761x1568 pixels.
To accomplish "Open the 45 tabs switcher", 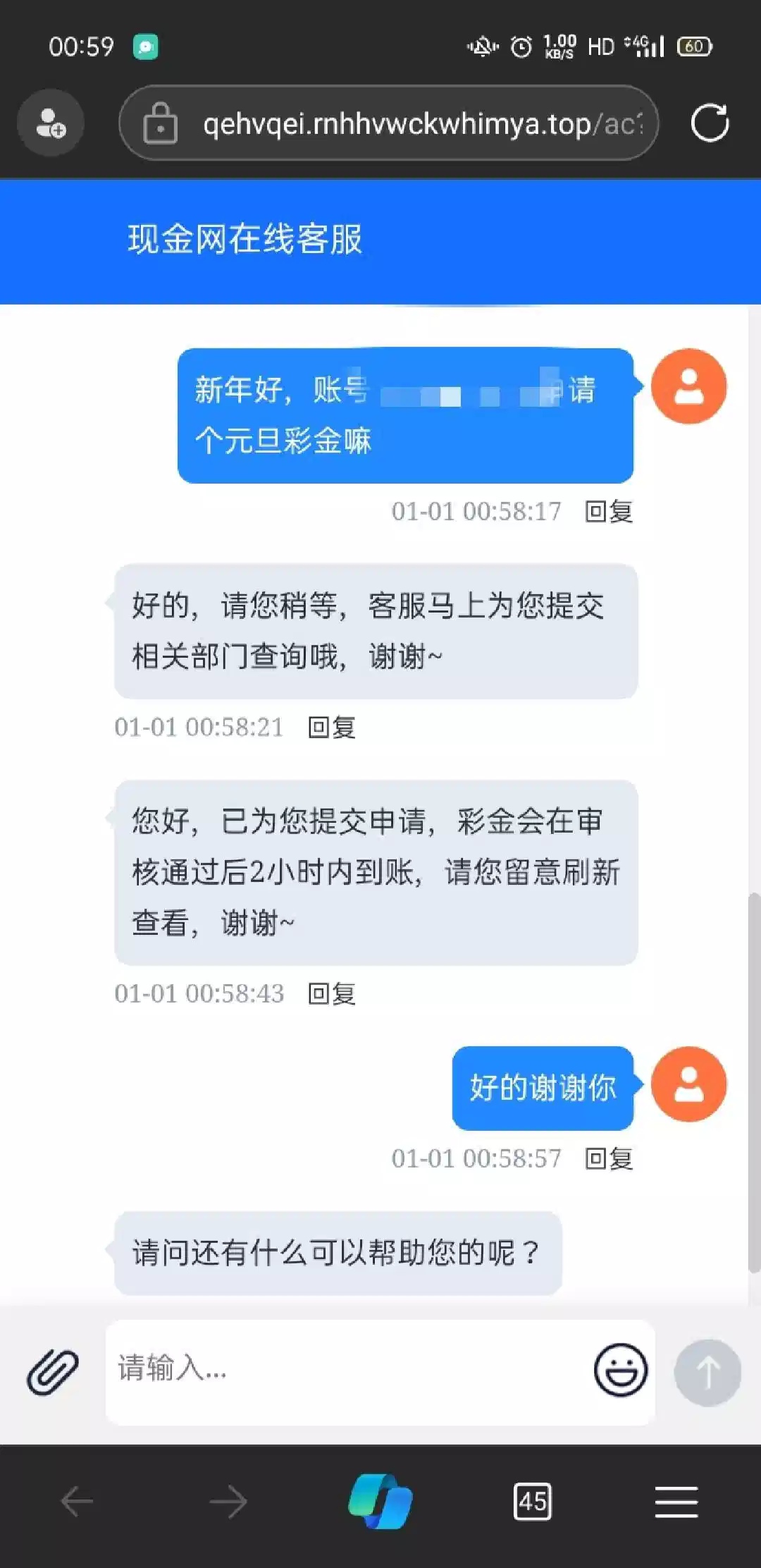I will 533,1501.
